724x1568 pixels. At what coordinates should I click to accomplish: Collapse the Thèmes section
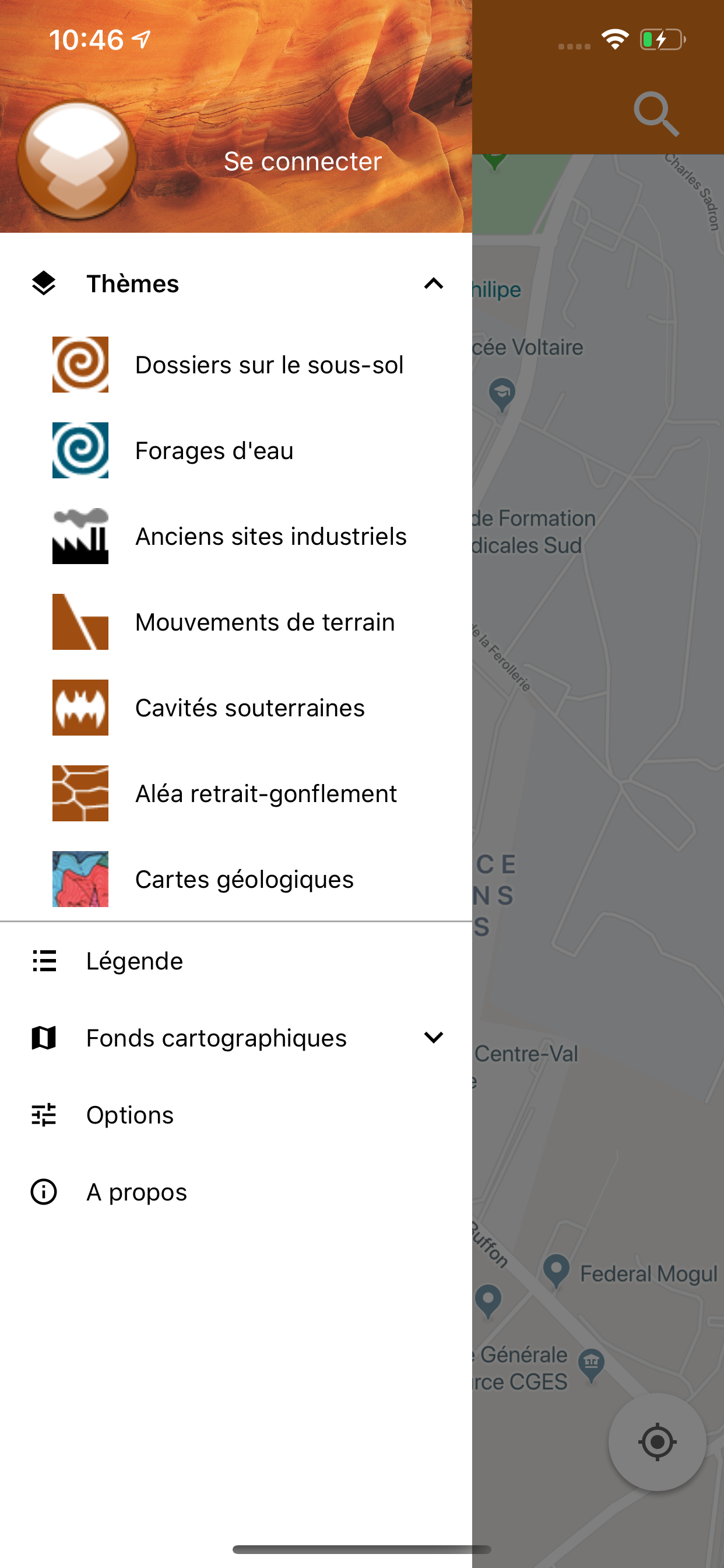pos(433,283)
